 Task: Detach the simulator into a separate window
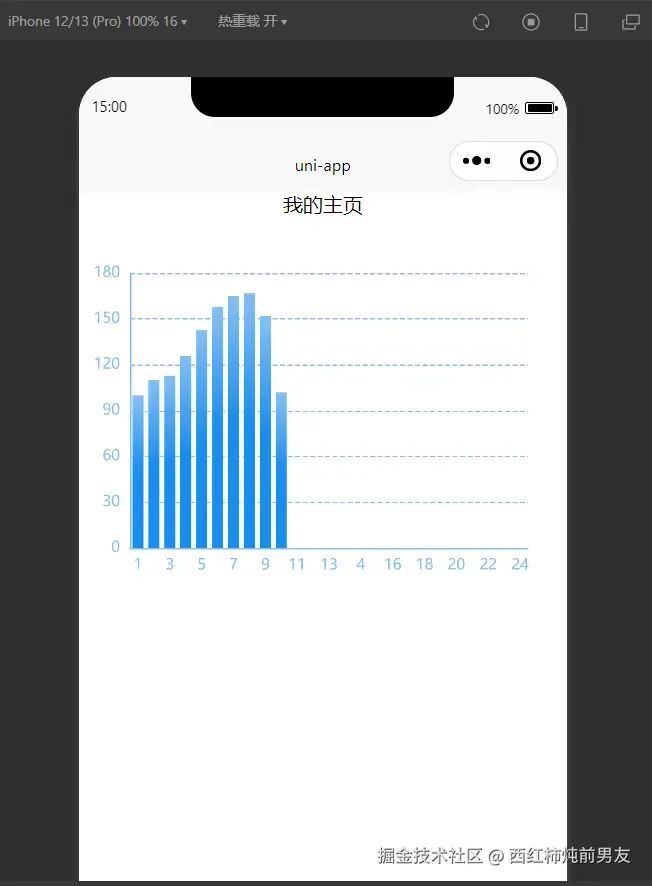[630, 22]
